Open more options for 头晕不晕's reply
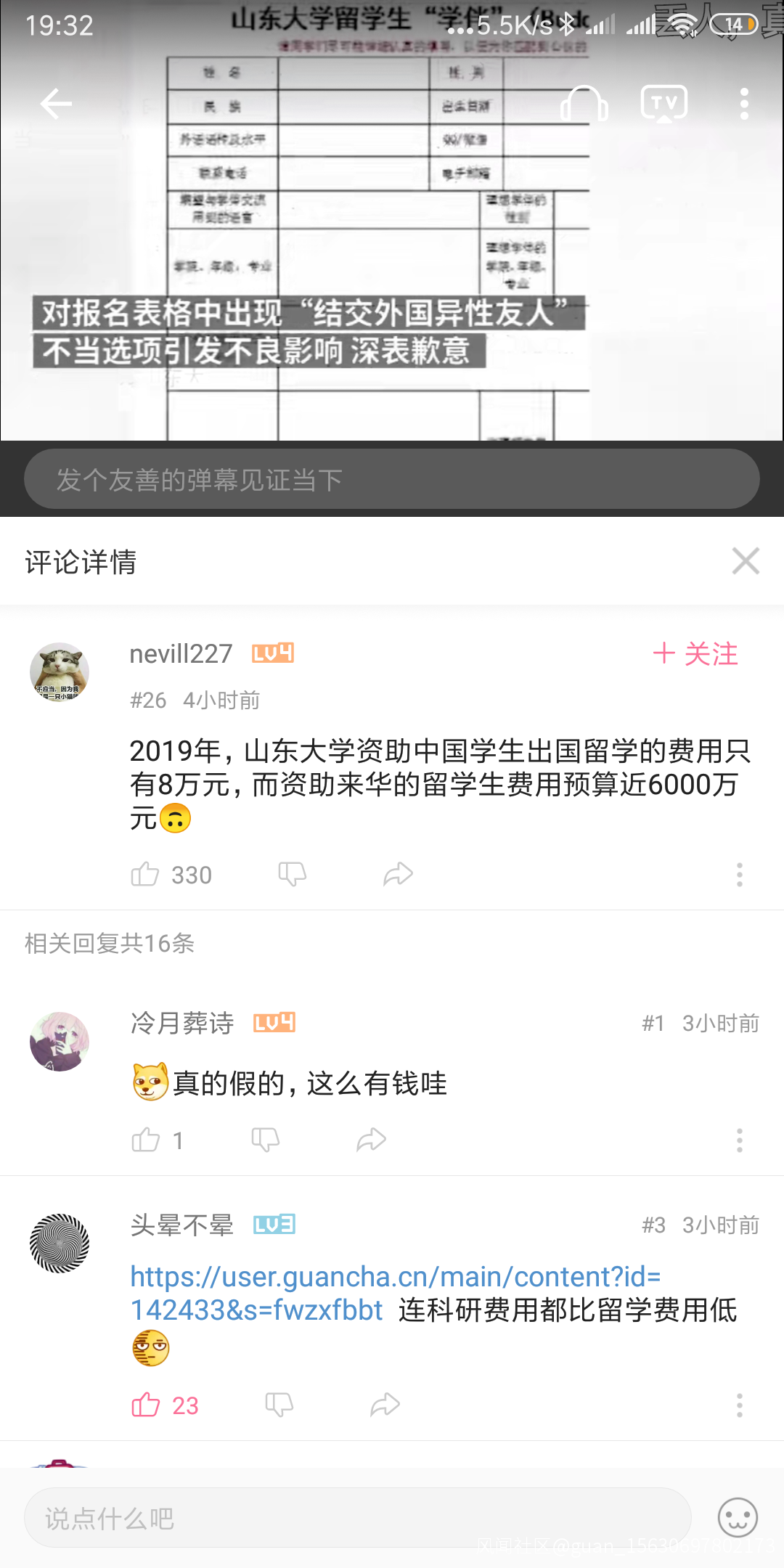 tap(740, 1405)
